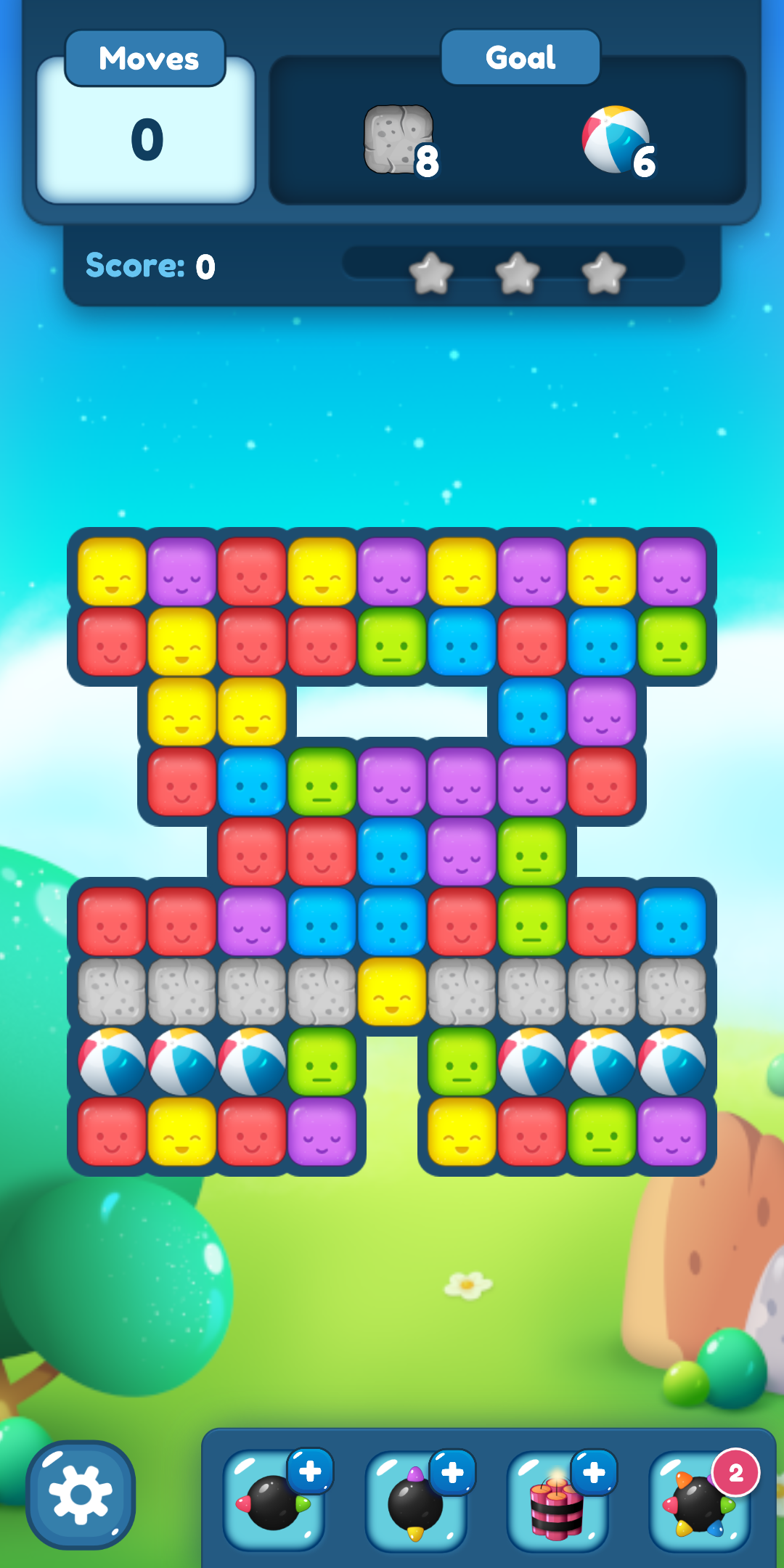Select the vertical arrow bomb booster

[x=416, y=1501]
